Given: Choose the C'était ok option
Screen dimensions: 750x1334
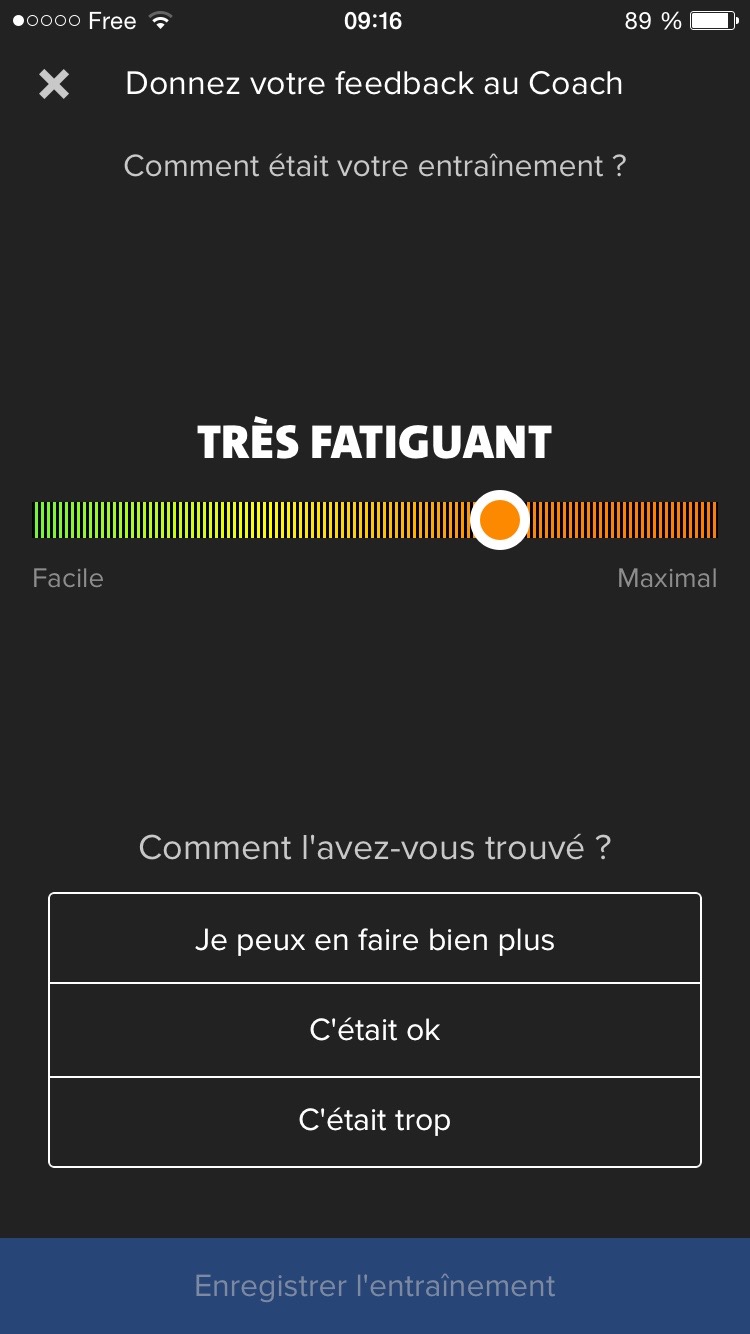Looking at the screenshot, I should pyautogui.click(x=375, y=1030).
